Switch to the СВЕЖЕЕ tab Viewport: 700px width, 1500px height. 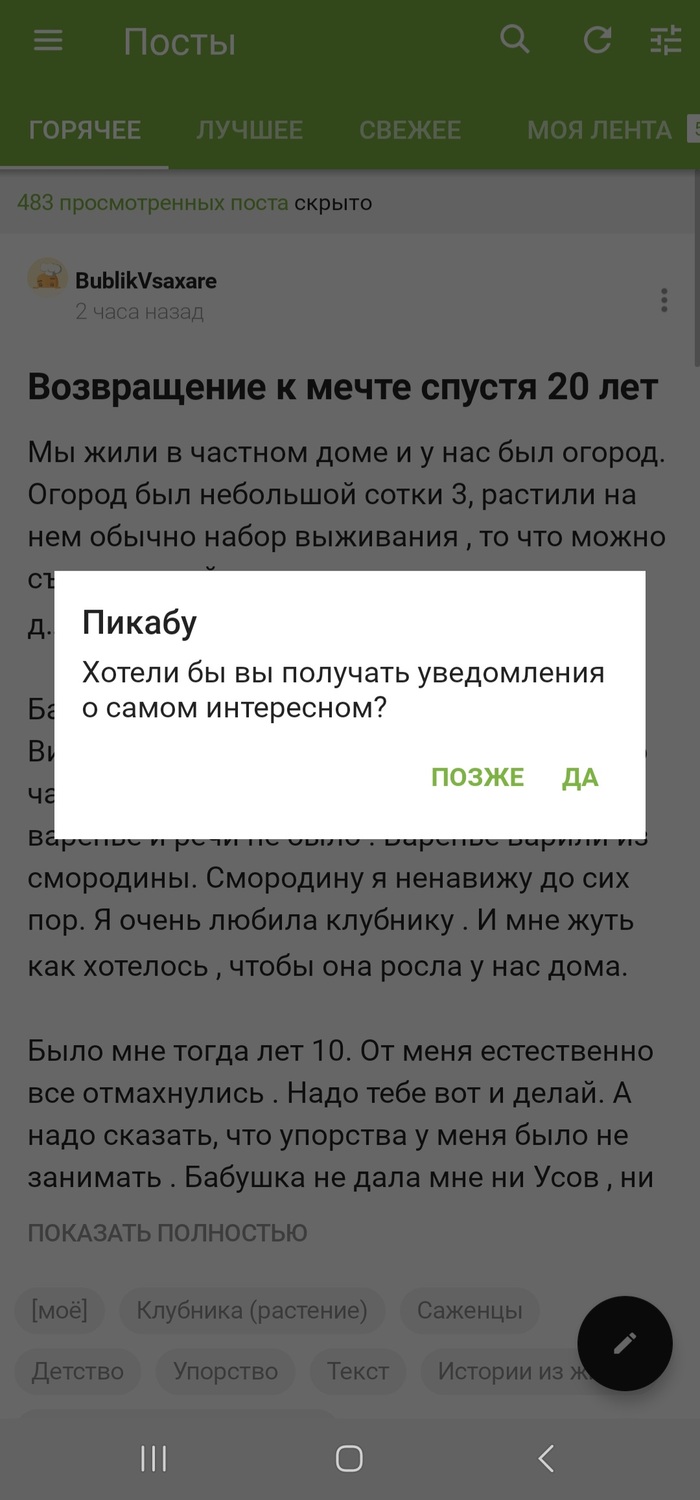coord(410,130)
